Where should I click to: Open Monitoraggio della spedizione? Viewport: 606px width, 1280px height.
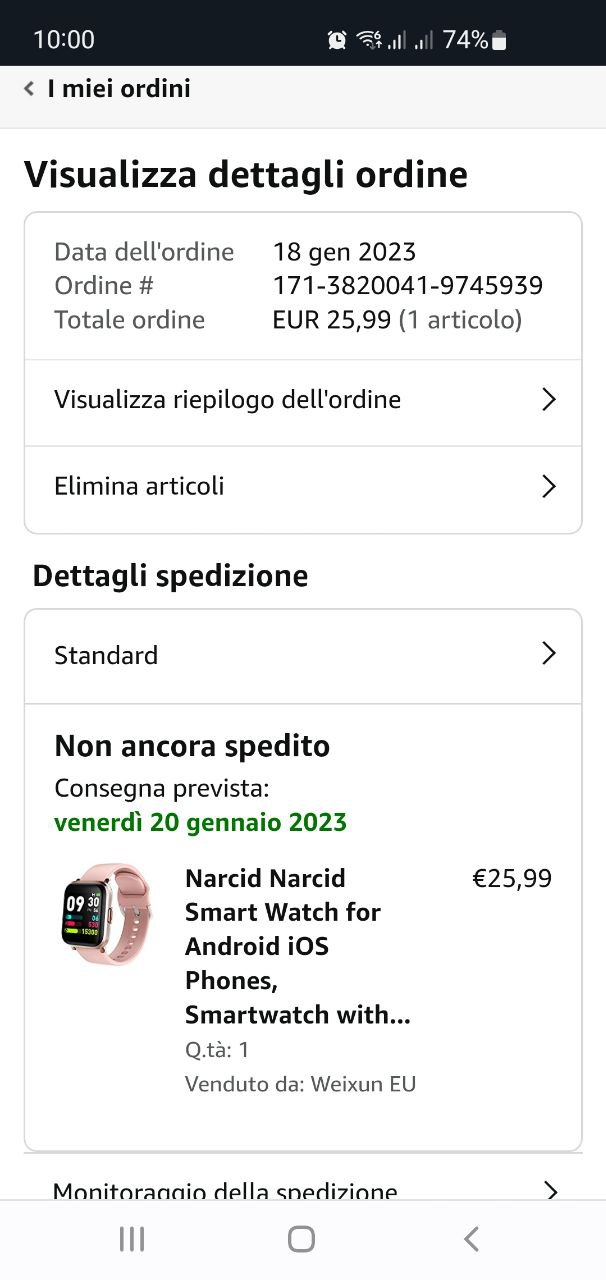point(302,1190)
